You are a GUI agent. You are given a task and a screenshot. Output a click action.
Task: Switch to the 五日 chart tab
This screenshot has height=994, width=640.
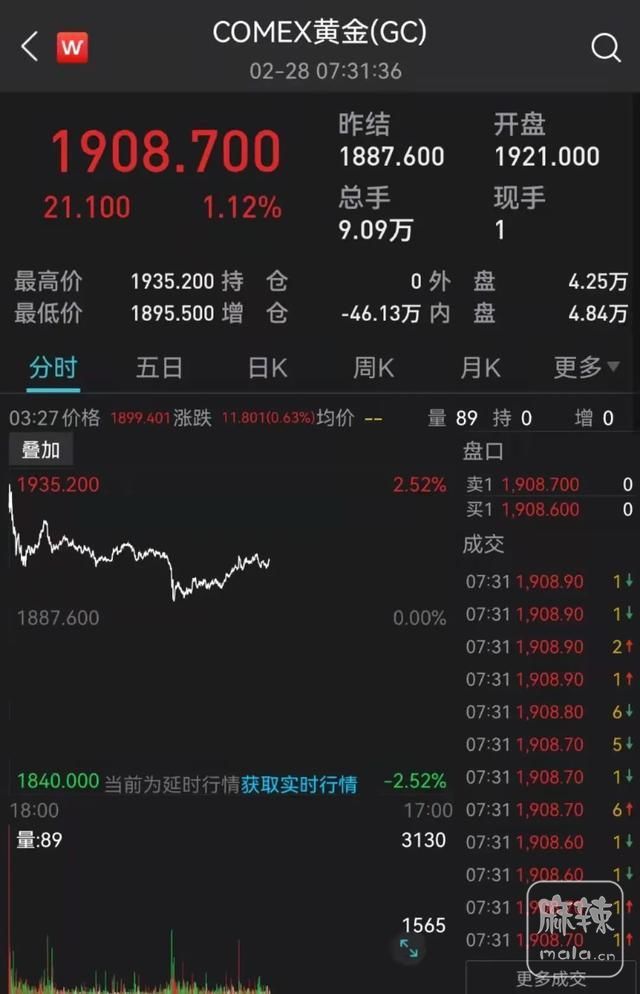pyautogui.click(x=159, y=368)
